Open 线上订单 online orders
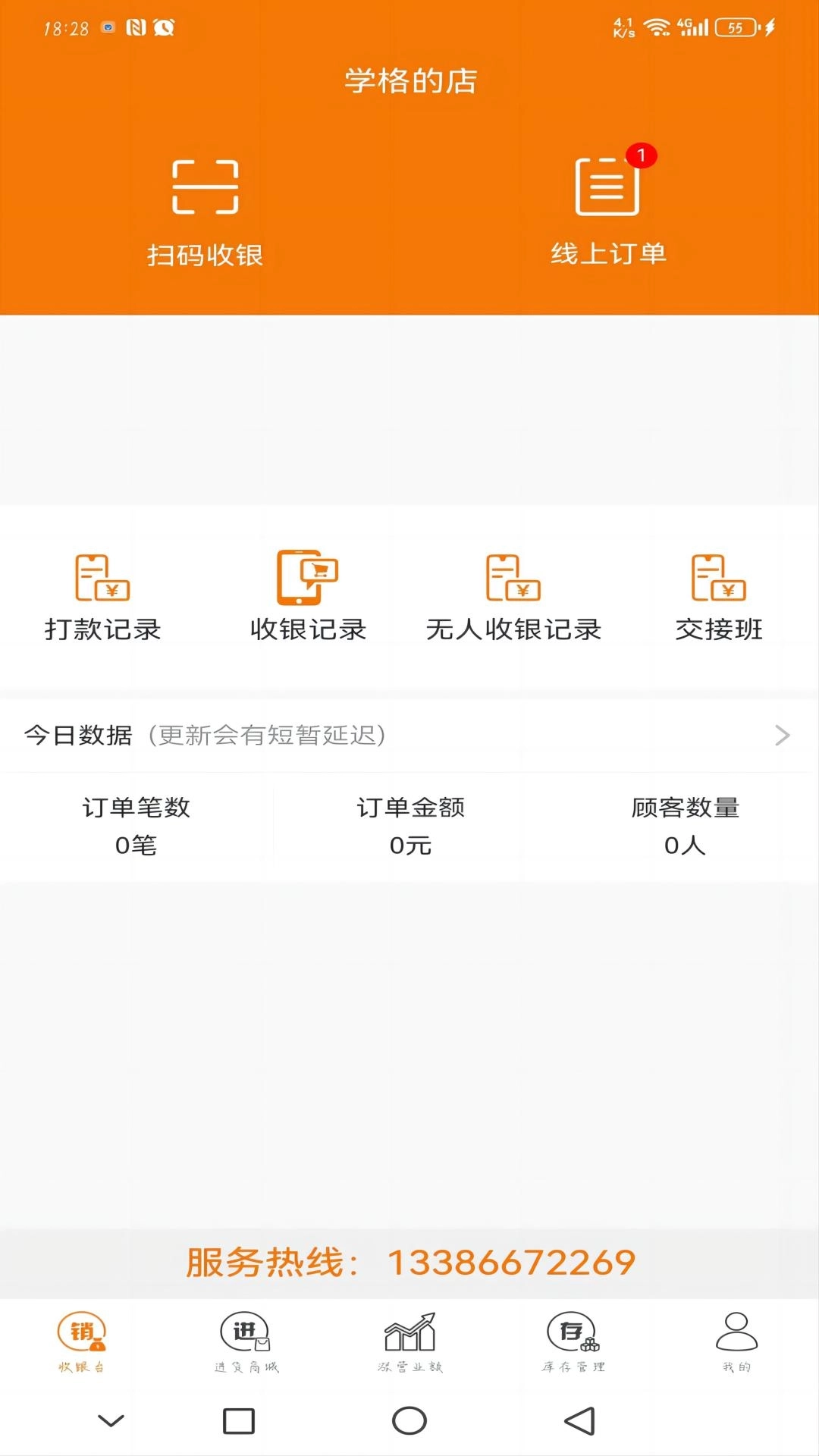The height and width of the screenshot is (1456, 819). 608,211
